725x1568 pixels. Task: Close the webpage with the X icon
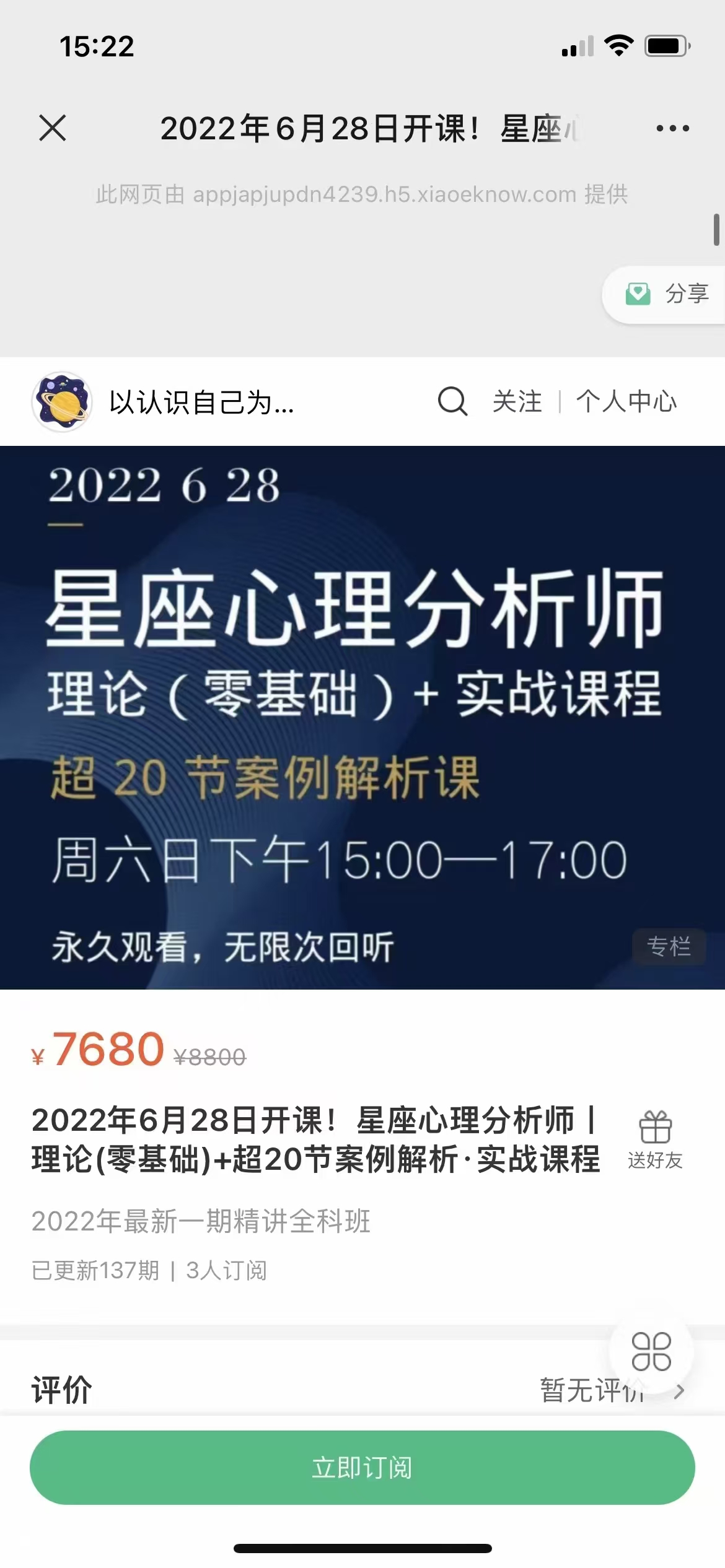click(52, 128)
